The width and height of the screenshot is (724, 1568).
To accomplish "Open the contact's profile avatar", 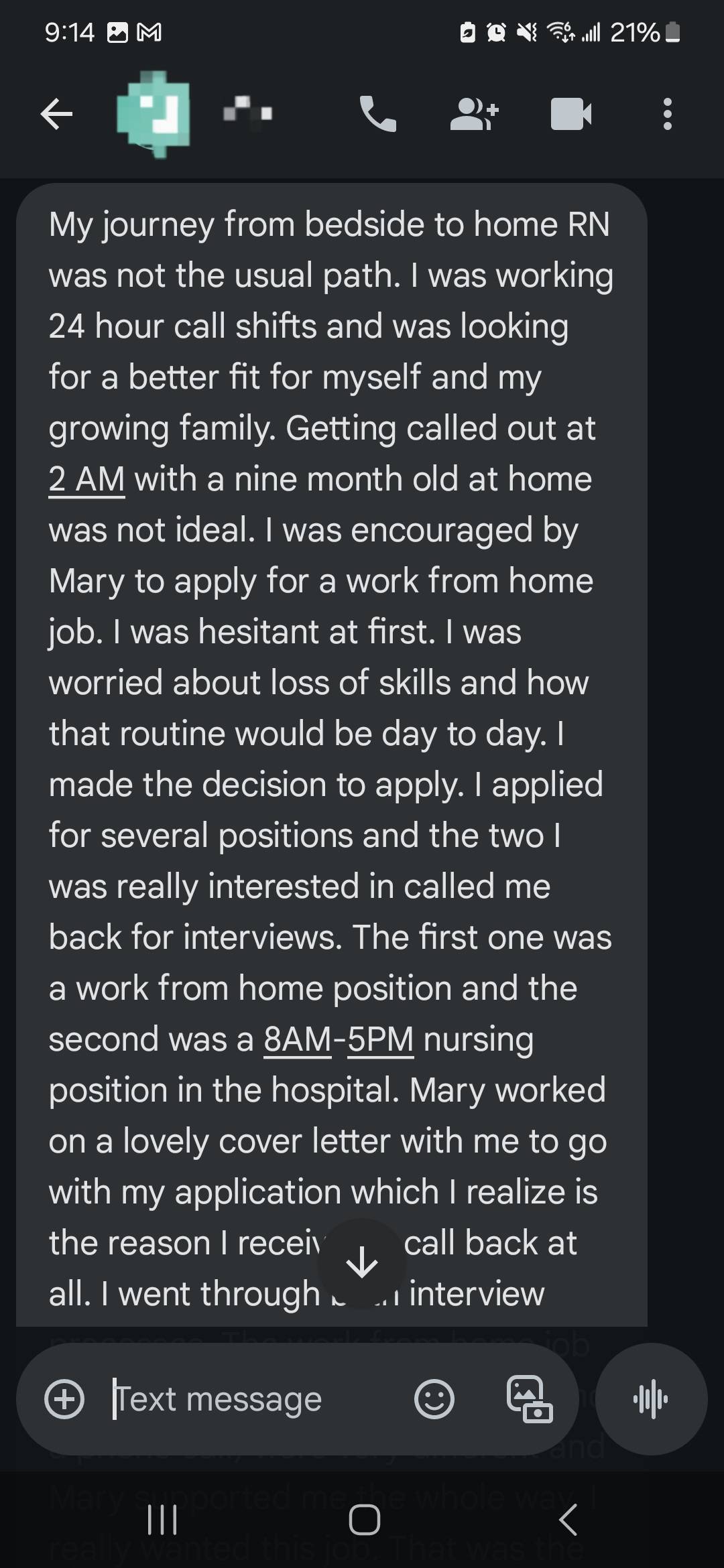I will click(154, 114).
